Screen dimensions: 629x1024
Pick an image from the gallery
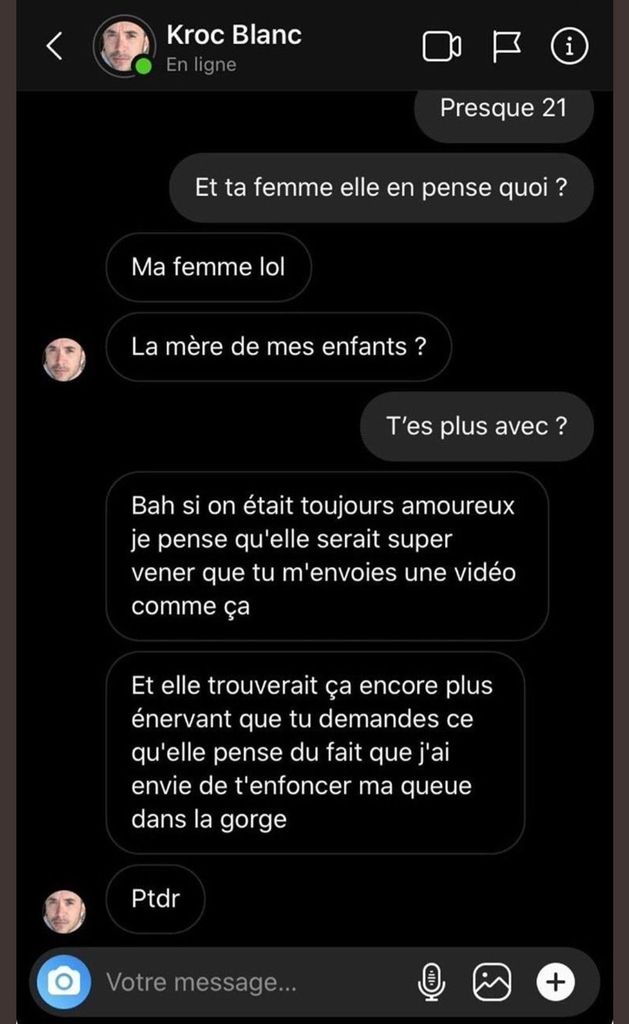tap(492, 982)
